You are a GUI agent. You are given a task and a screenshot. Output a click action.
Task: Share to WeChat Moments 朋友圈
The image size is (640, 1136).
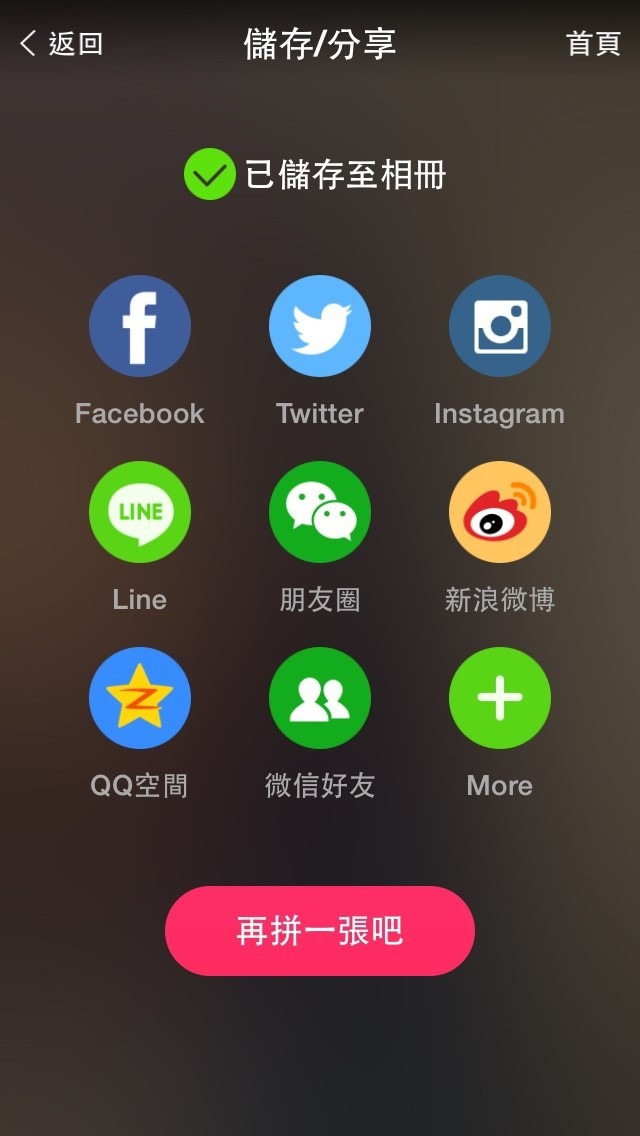click(x=320, y=512)
